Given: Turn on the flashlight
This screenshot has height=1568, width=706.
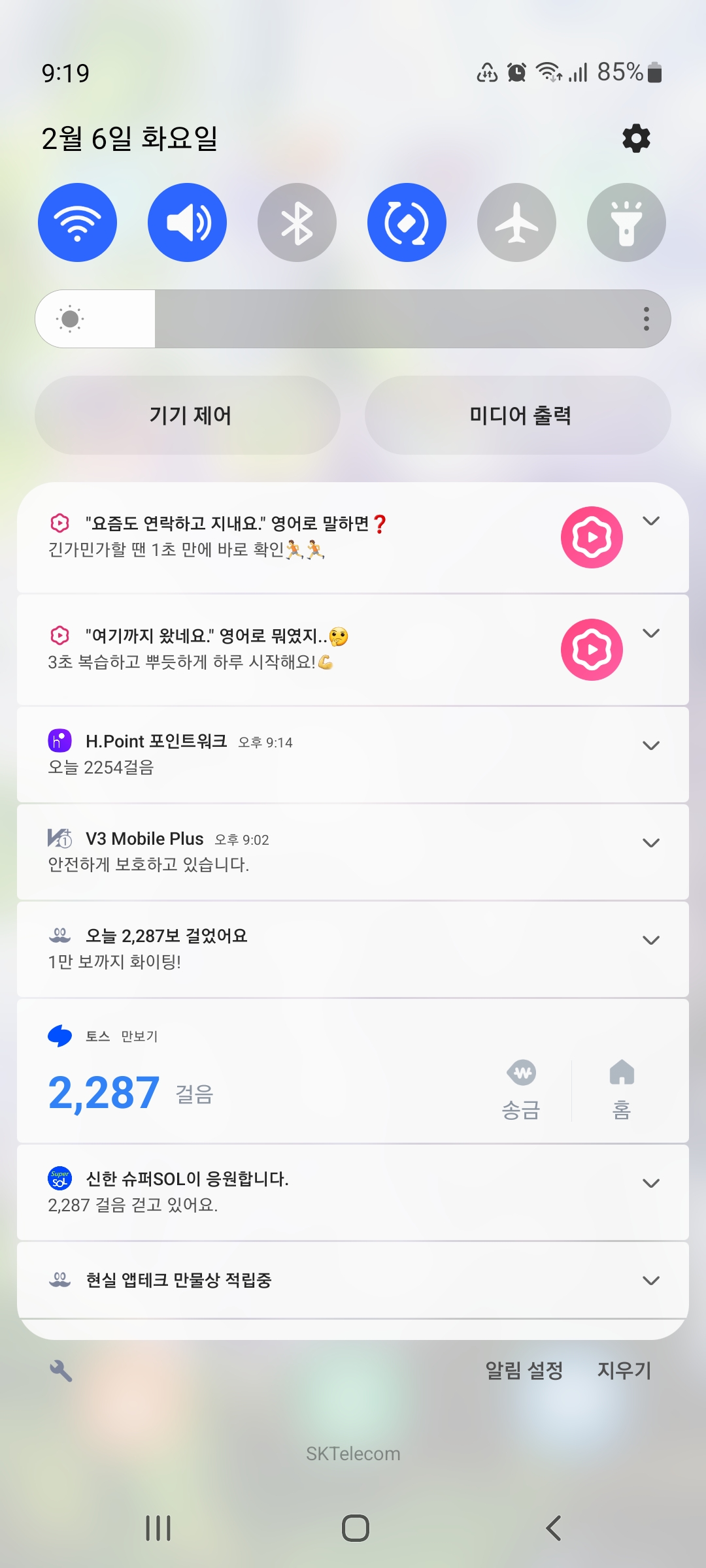Looking at the screenshot, I should [626, 223].
